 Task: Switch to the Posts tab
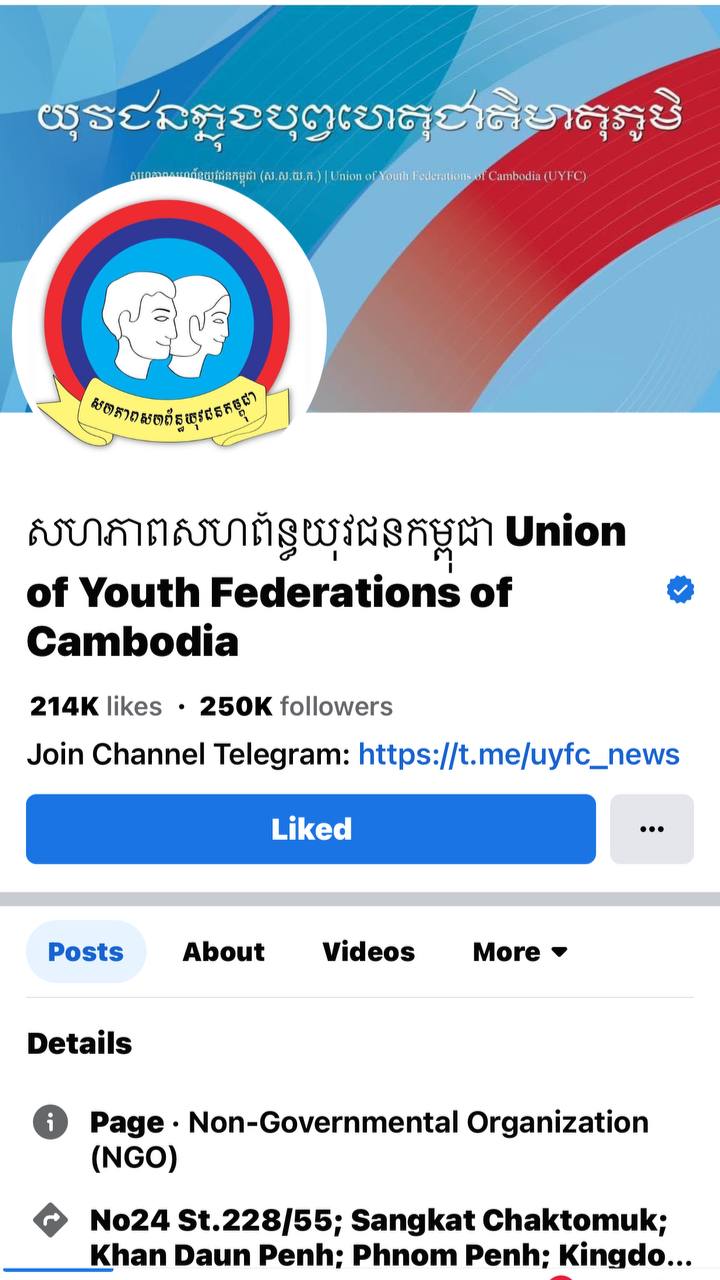(86, 952)
